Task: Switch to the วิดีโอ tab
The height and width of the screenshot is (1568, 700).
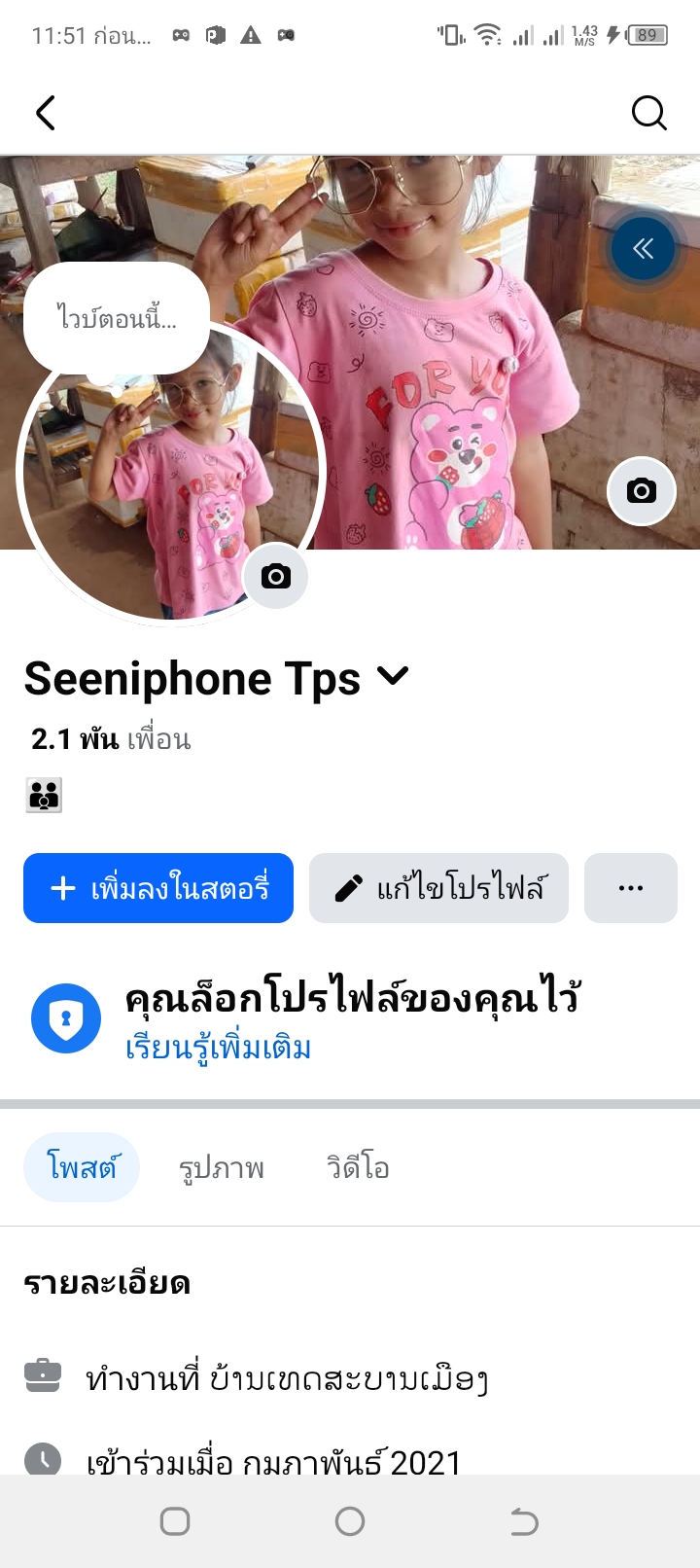Action: tap(358, 1167)
